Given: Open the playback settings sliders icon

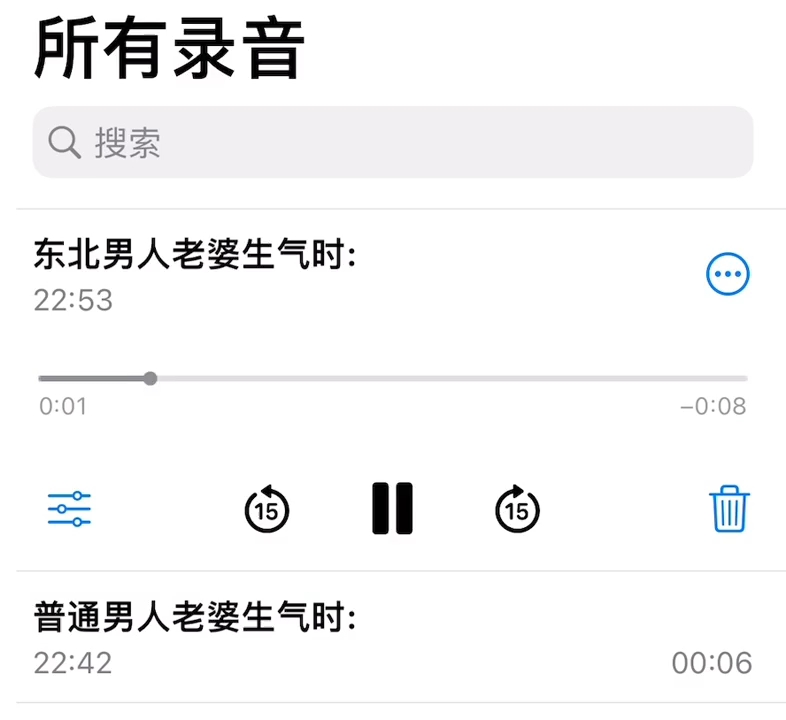Looking at the screenshot, I should click(x=70, y=509).
